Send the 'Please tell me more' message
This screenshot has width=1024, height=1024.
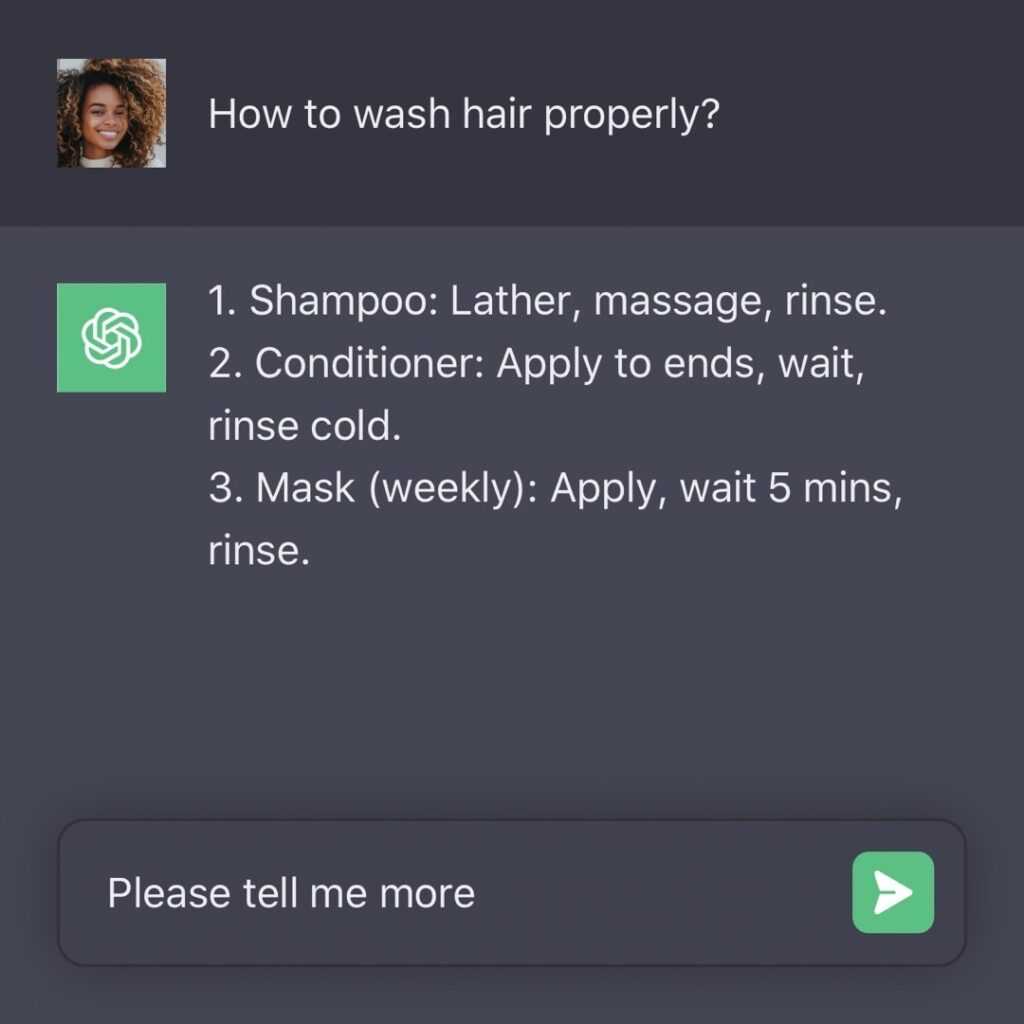[x=892, y=892]
